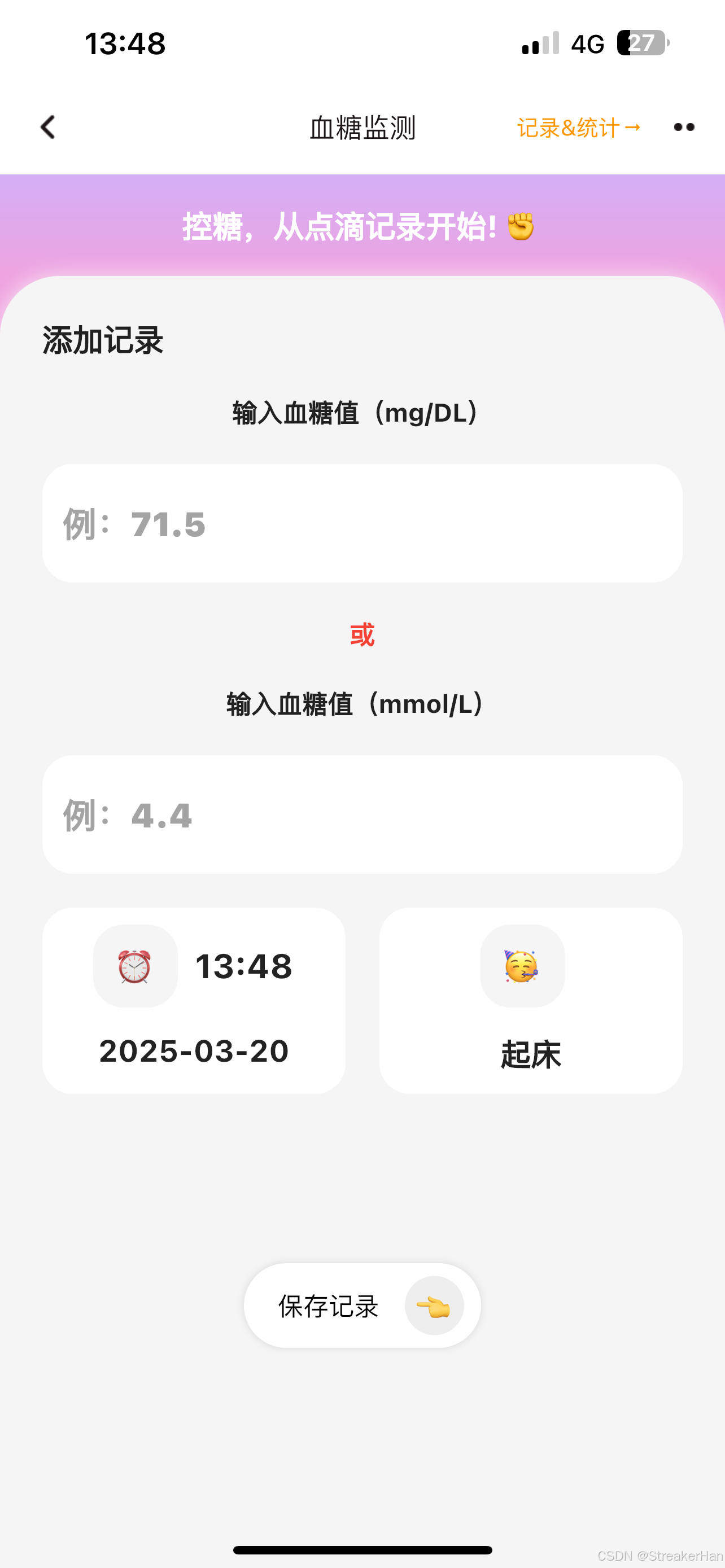The width and height of the screenshot is (725, 1568).
Task: Go back using the top-left arrow
Action: (48, 127)
